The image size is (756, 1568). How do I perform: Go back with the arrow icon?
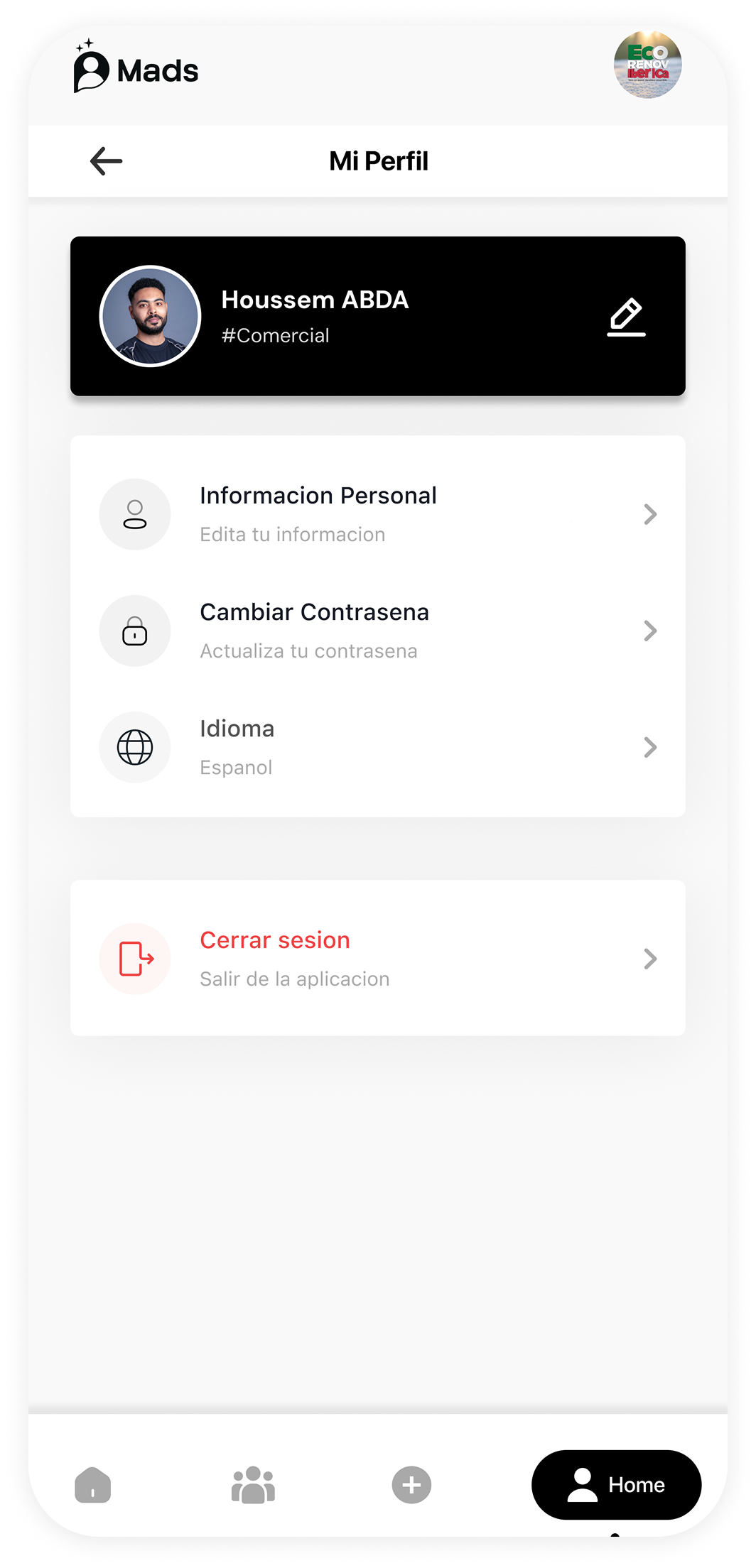[107, 161]
